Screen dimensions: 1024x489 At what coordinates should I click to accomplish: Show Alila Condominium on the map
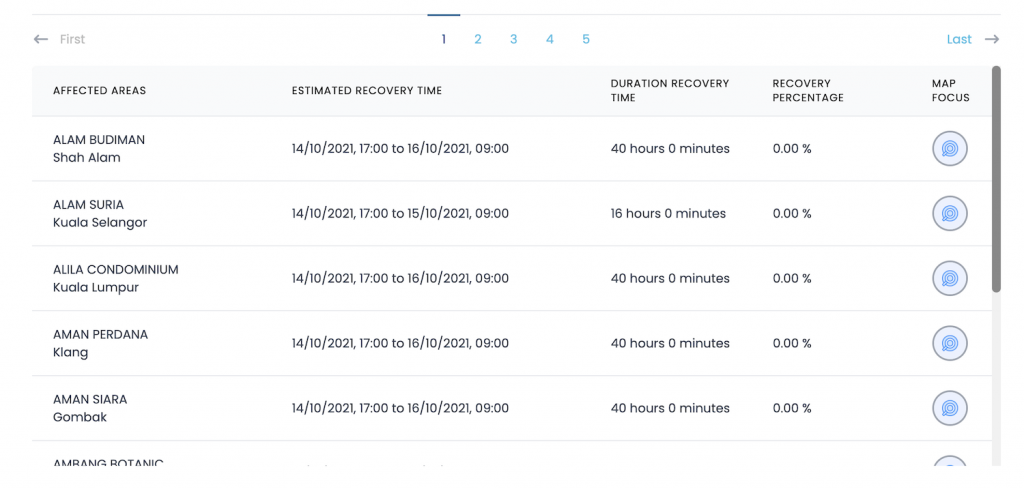point(949,279)
